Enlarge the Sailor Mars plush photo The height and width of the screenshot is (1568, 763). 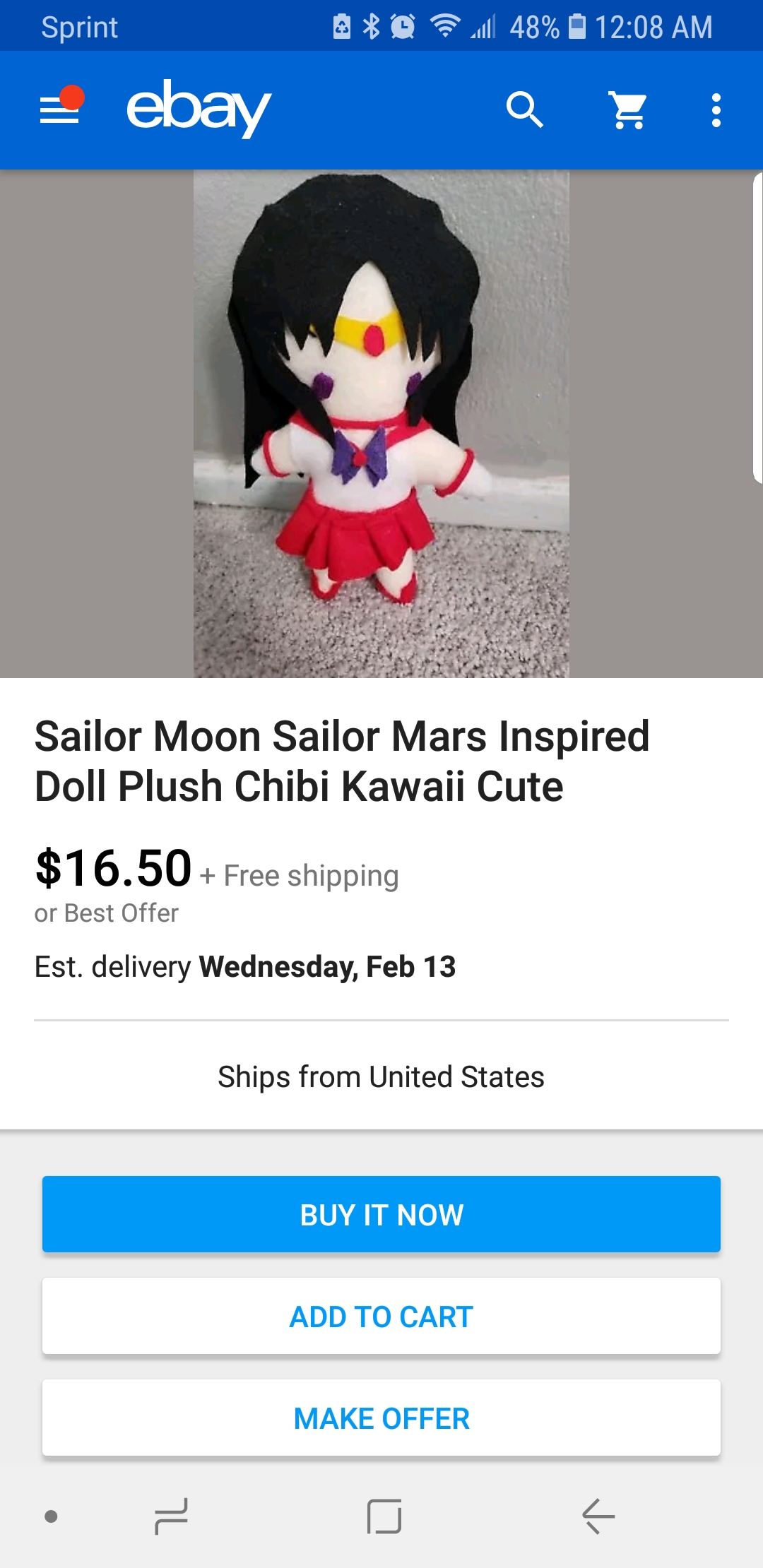coord(381,424)
